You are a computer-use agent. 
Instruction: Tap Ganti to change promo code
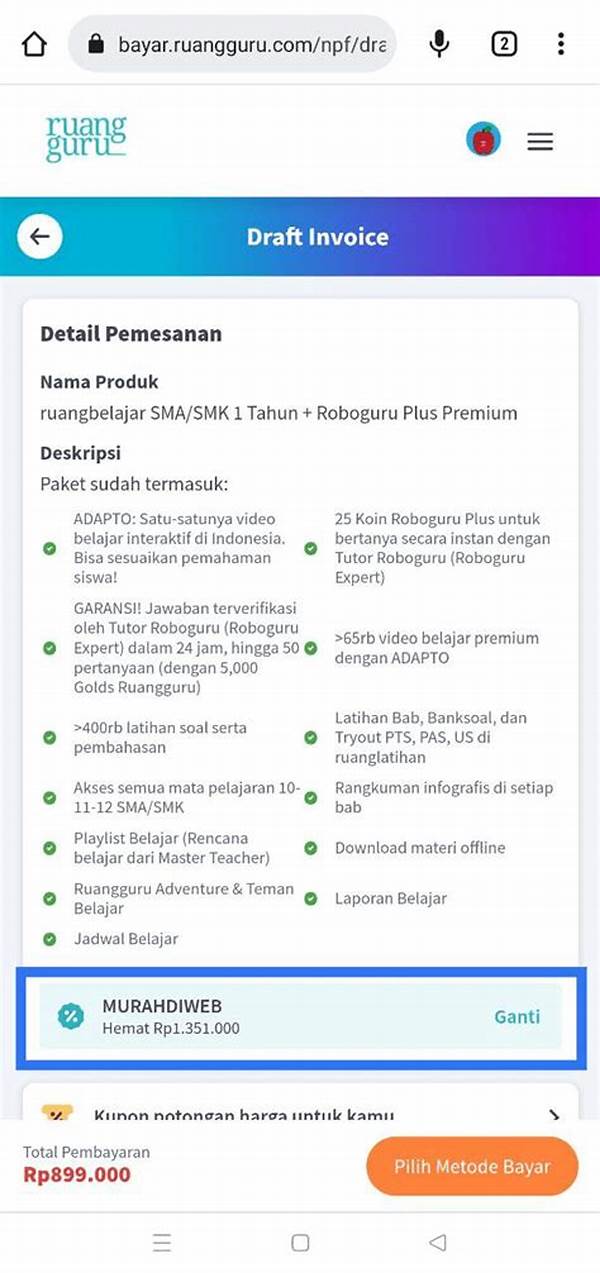tap(517, 1016)
